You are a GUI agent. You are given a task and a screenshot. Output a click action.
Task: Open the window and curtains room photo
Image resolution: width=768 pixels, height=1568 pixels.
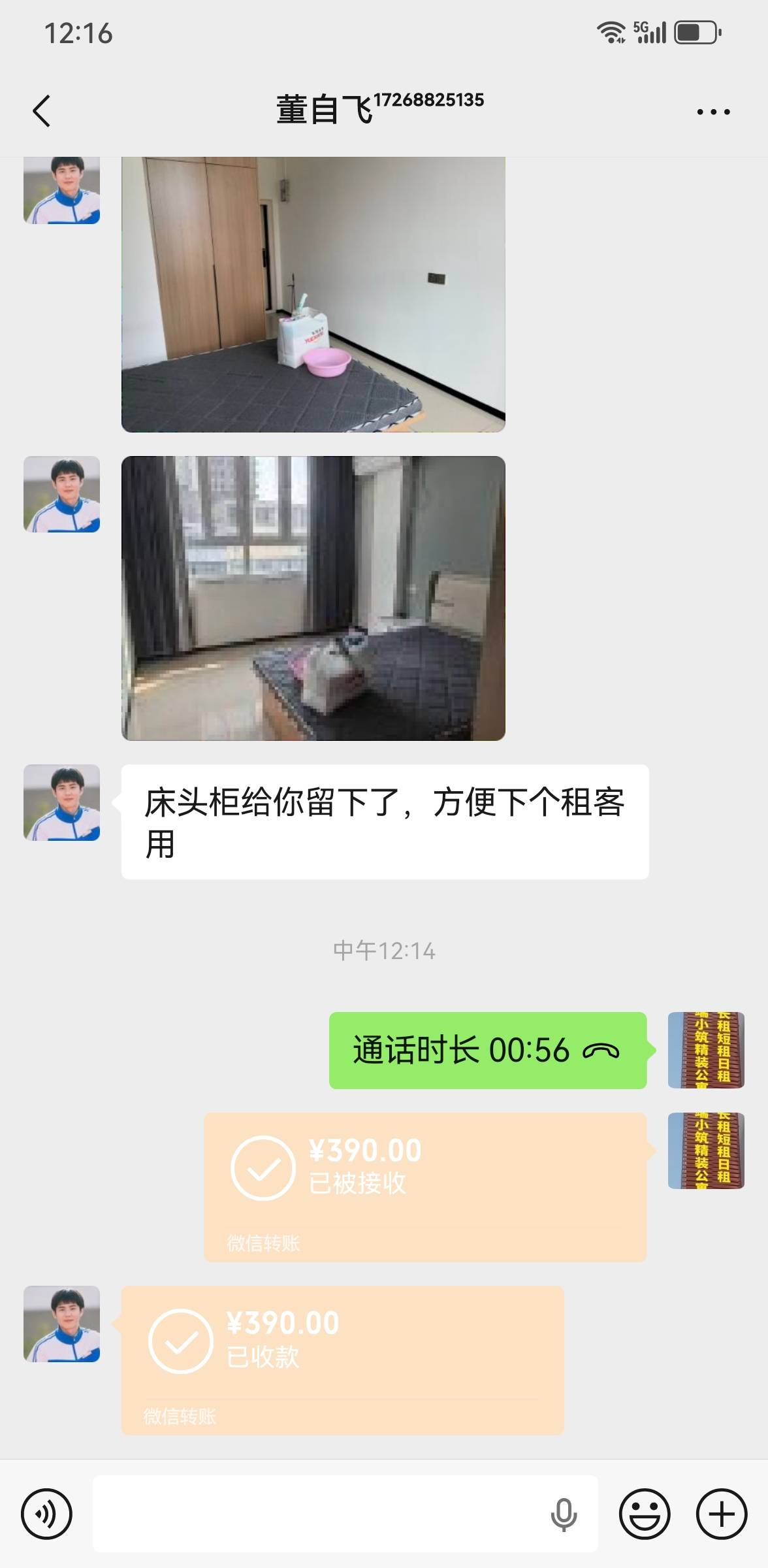pyautogui.click(x=313, y=598)
